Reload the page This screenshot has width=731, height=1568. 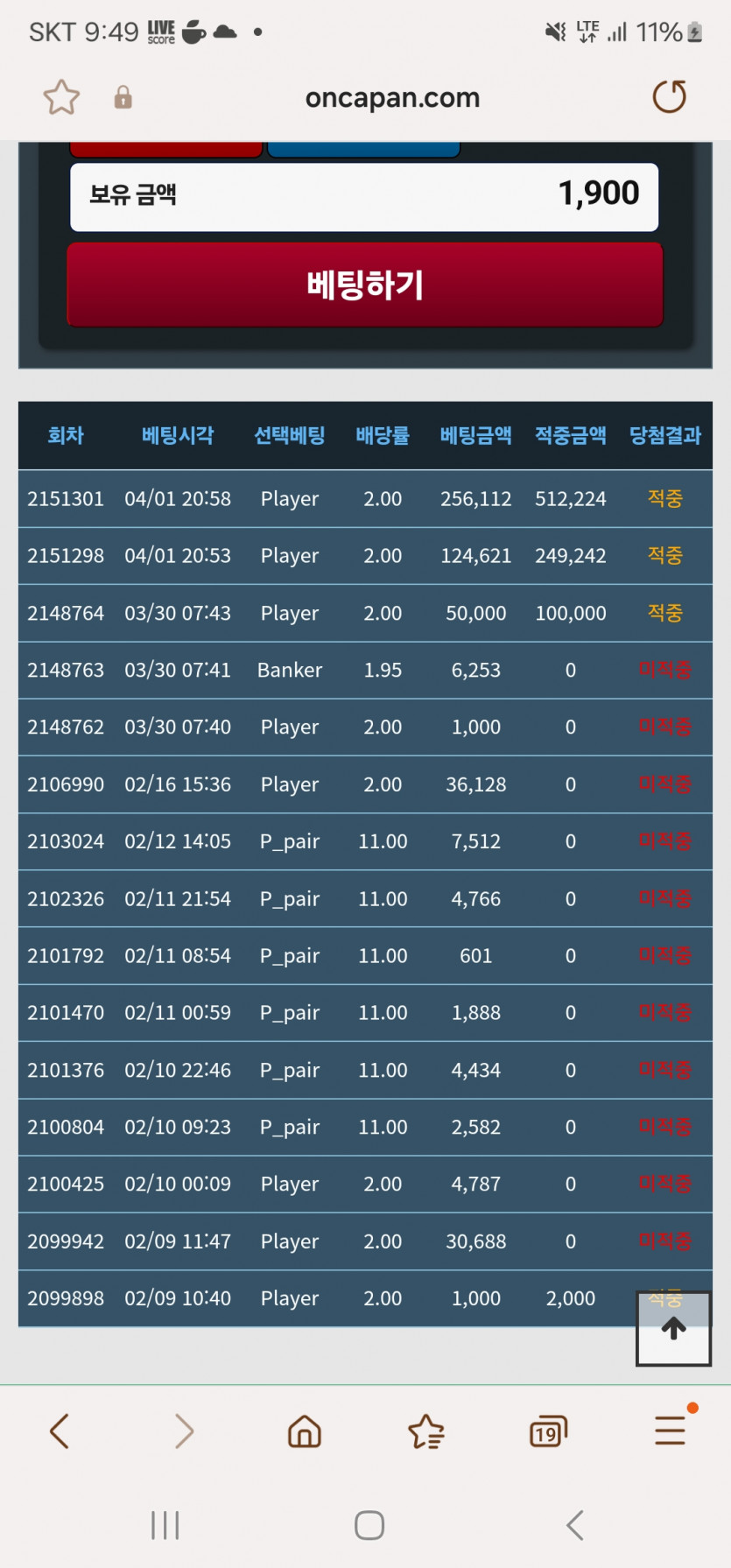[669, 97]
